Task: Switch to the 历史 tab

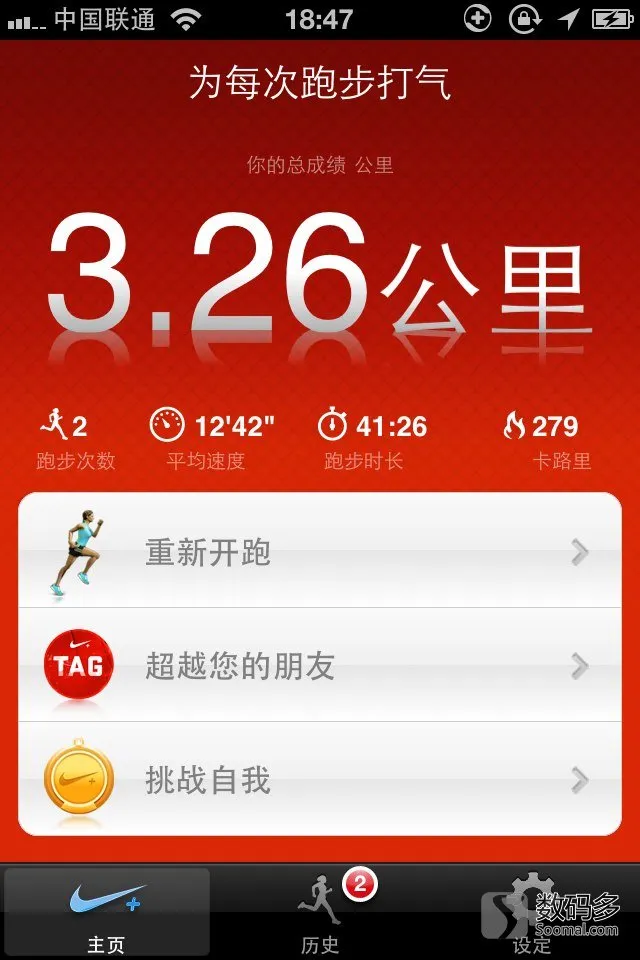Action: tap(320, 912)
